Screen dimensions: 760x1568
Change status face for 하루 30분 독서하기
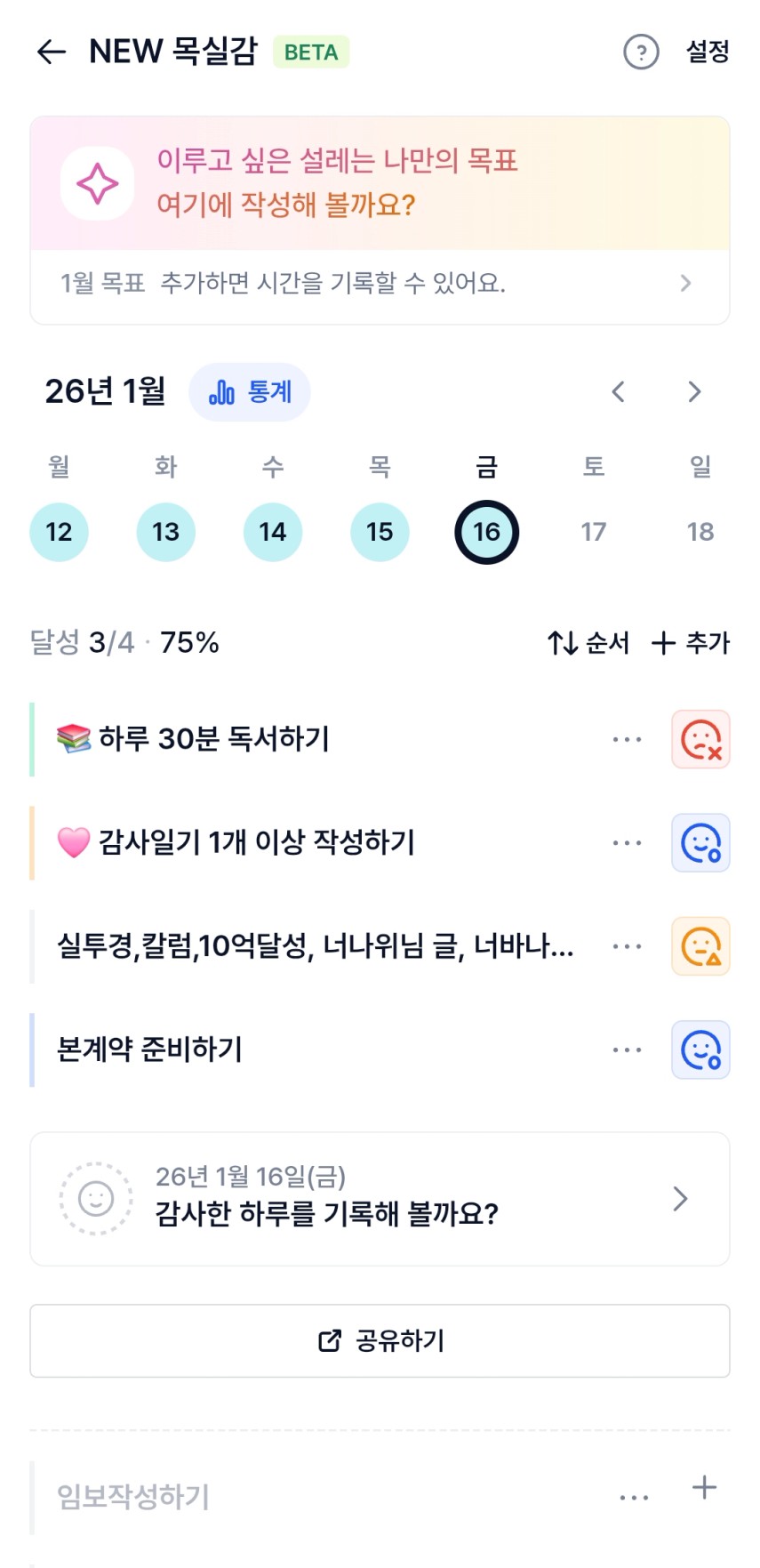[x=700, y=739]
